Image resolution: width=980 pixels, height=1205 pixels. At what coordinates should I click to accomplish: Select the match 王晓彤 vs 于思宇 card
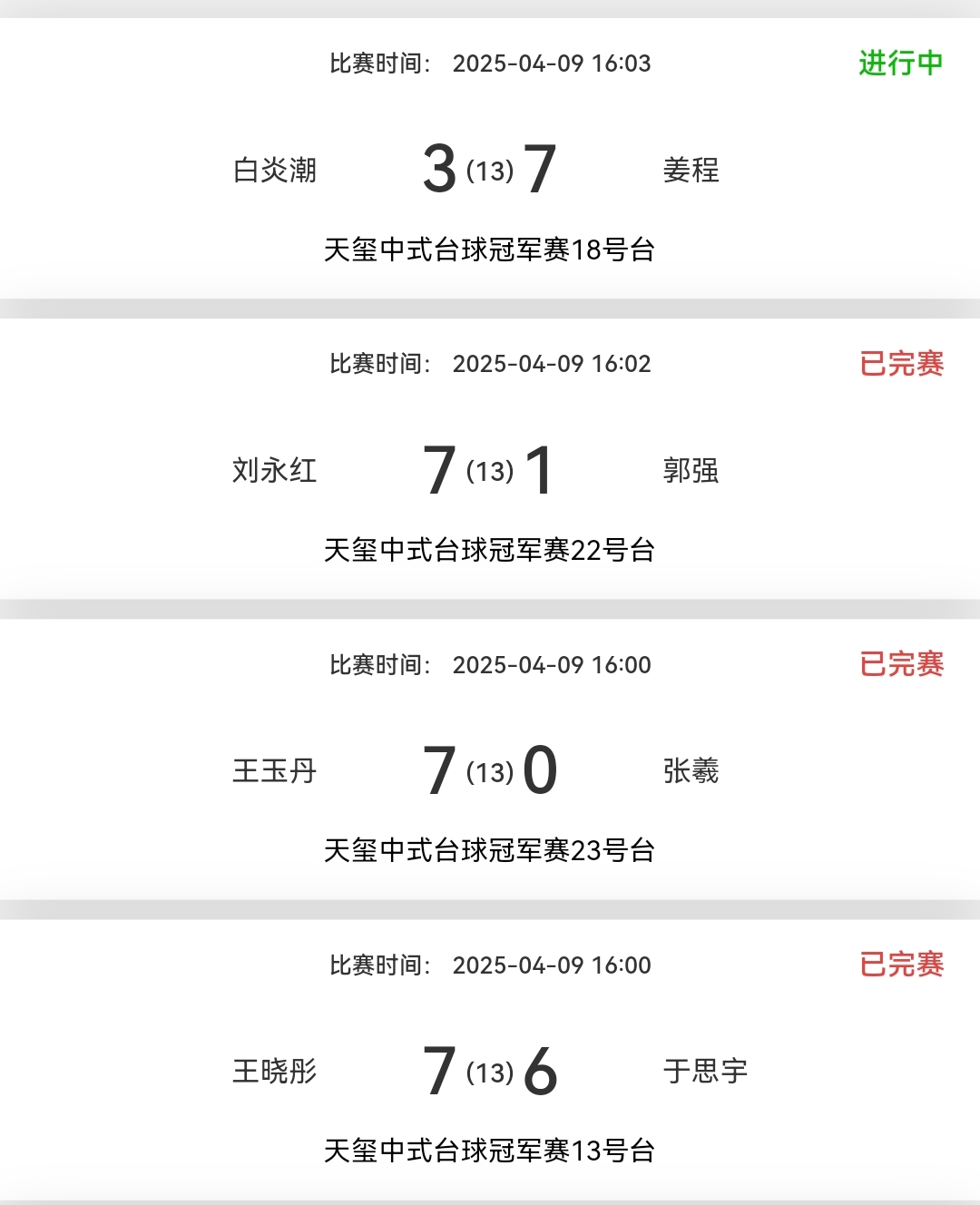click(490, 1070)
